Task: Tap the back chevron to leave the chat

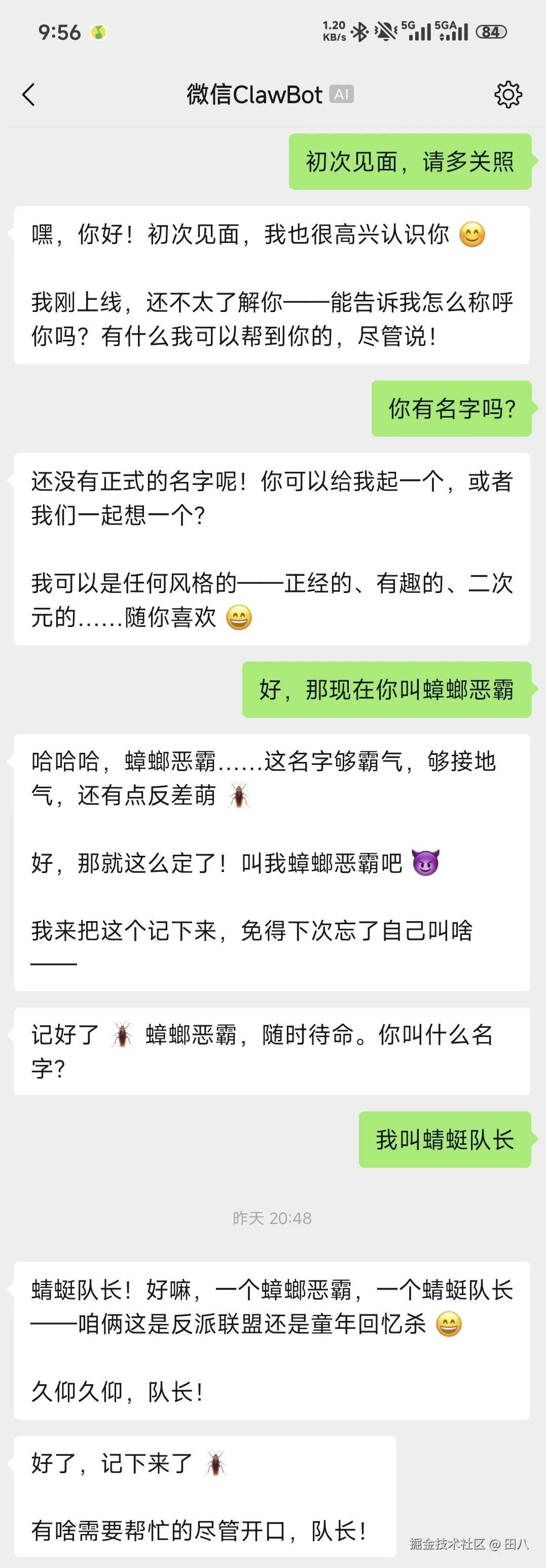Action: (x=28, y=94)
